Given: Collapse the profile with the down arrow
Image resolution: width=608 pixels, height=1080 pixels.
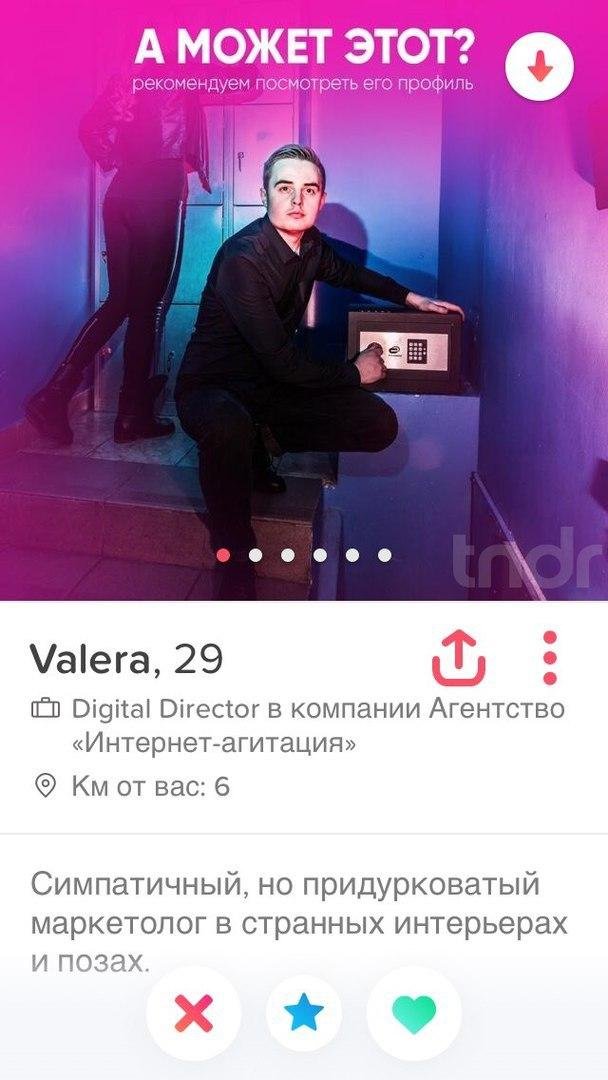Looking at the screenshot, I should (x=540, y=65).
